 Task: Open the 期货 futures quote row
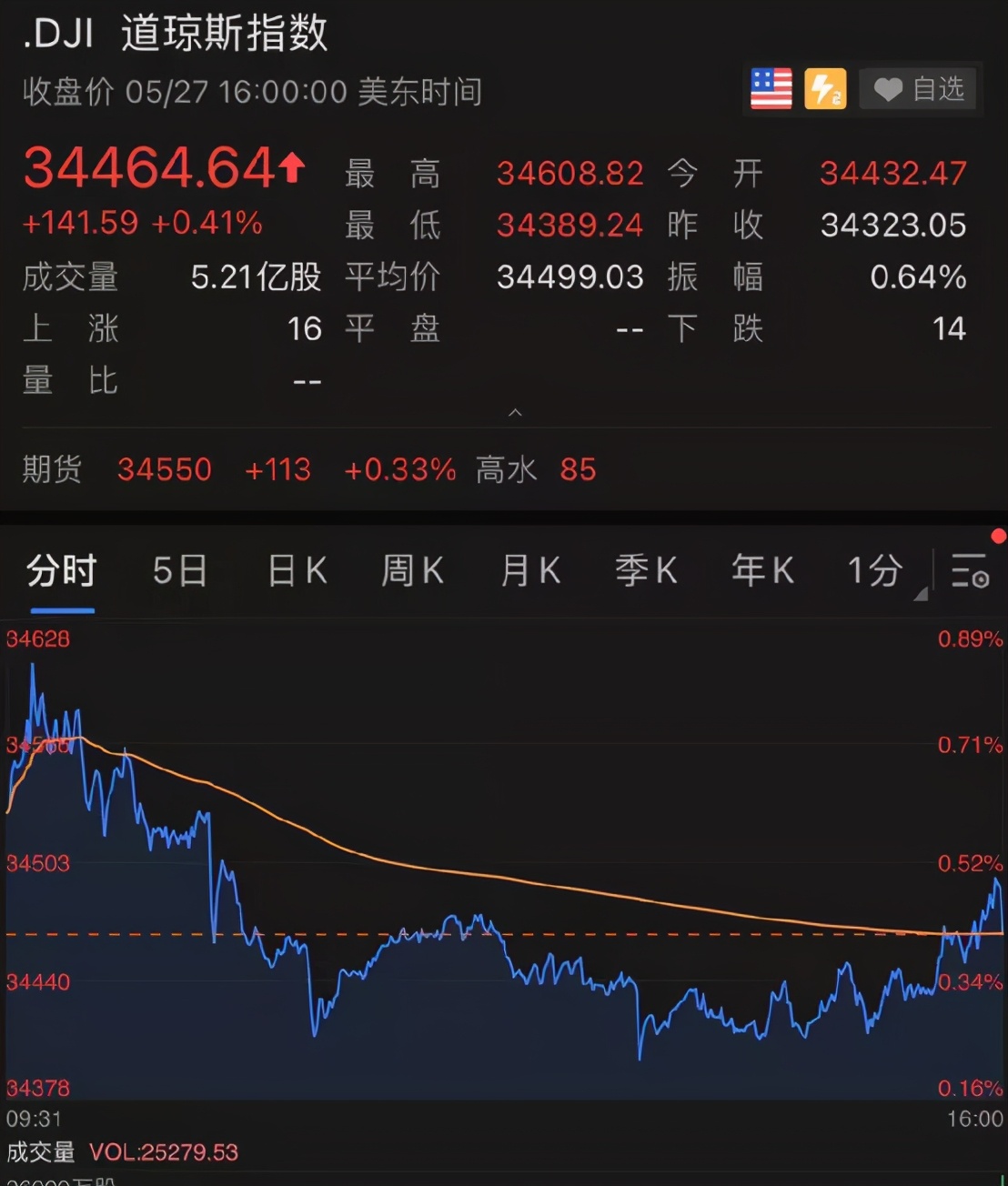(x=309, y=469)
